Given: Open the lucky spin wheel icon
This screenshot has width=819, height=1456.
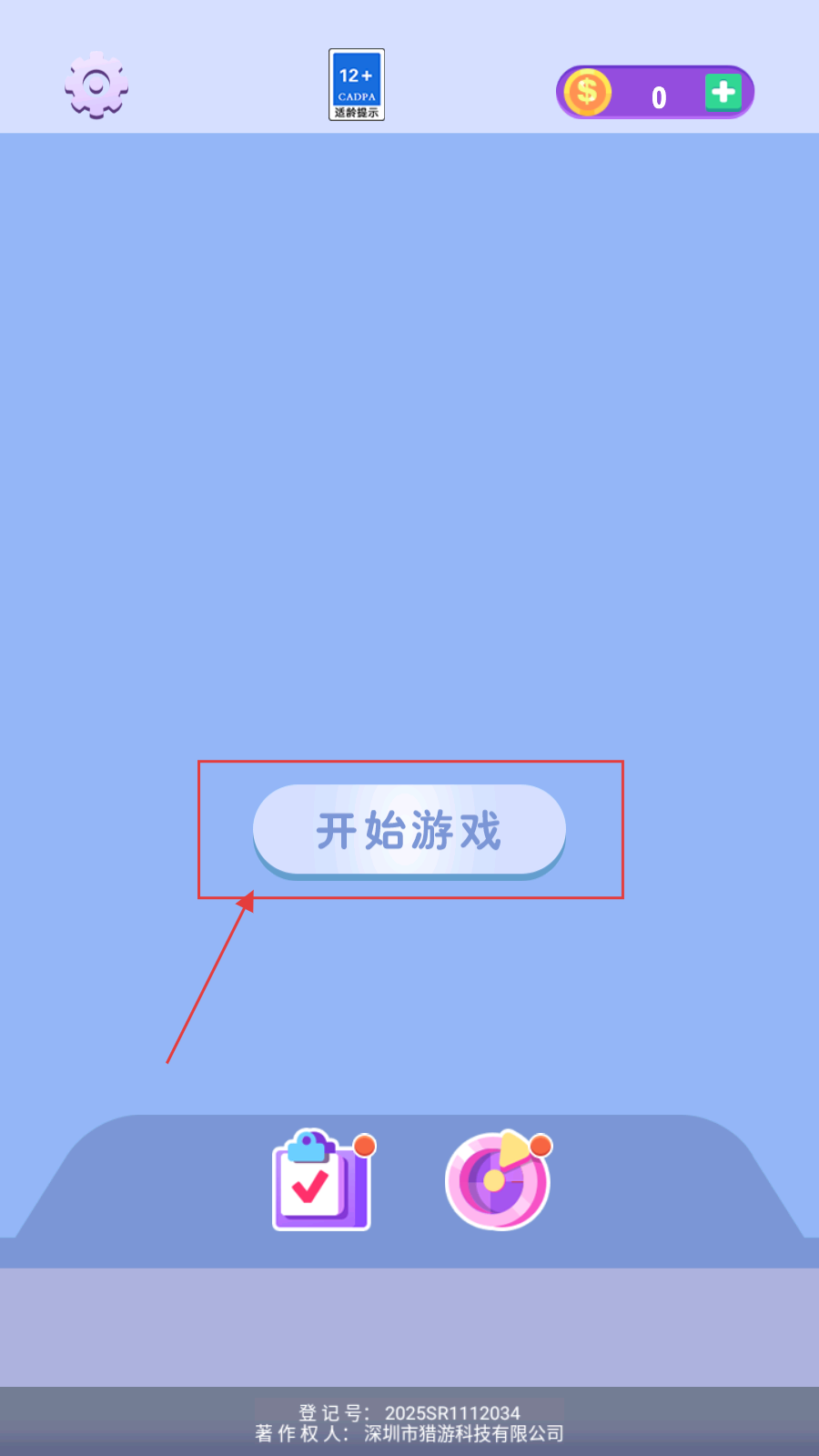Looking at the screenshot, I should click(x=498, y=1180).
